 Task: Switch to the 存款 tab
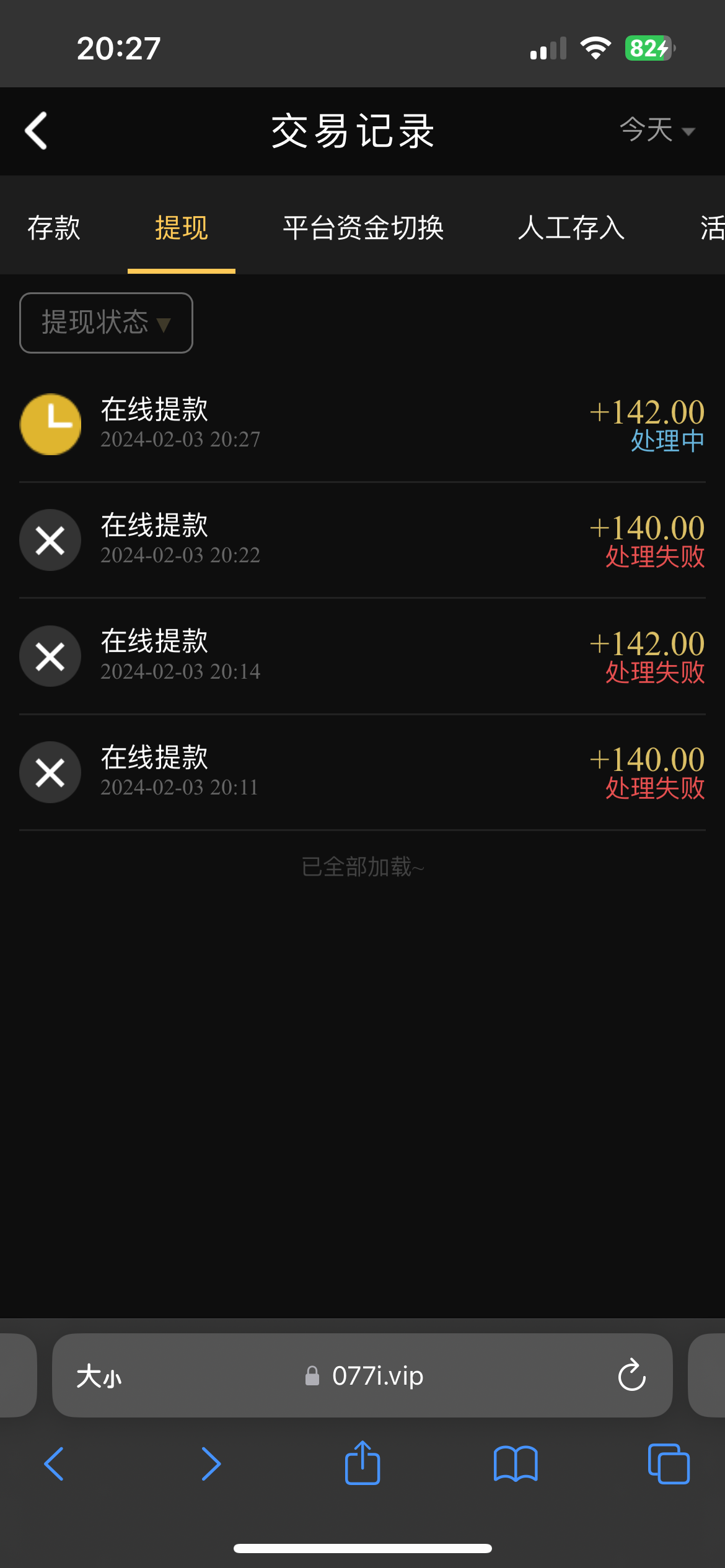tap(54, 228)
